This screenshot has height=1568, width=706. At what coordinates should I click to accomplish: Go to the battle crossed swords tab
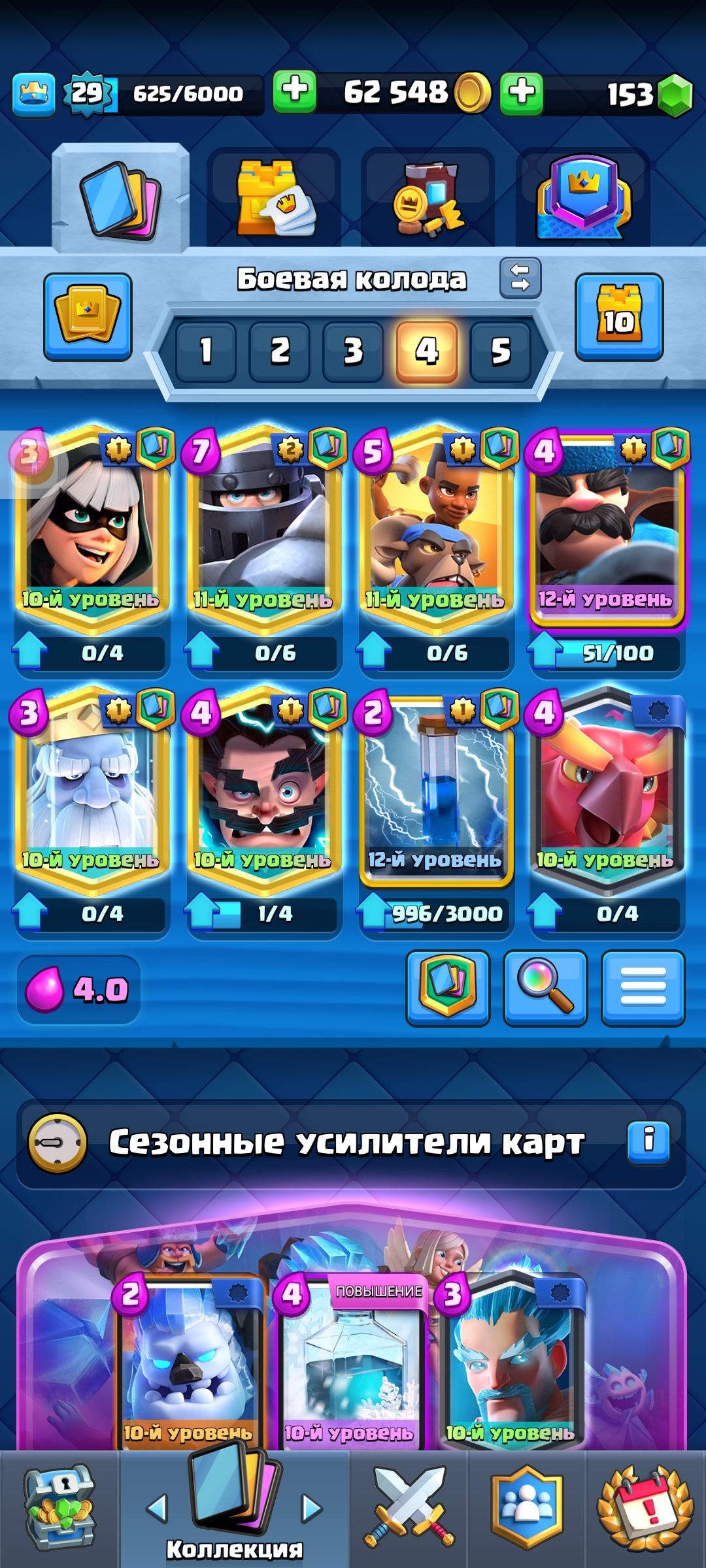tap(409, 1508)
